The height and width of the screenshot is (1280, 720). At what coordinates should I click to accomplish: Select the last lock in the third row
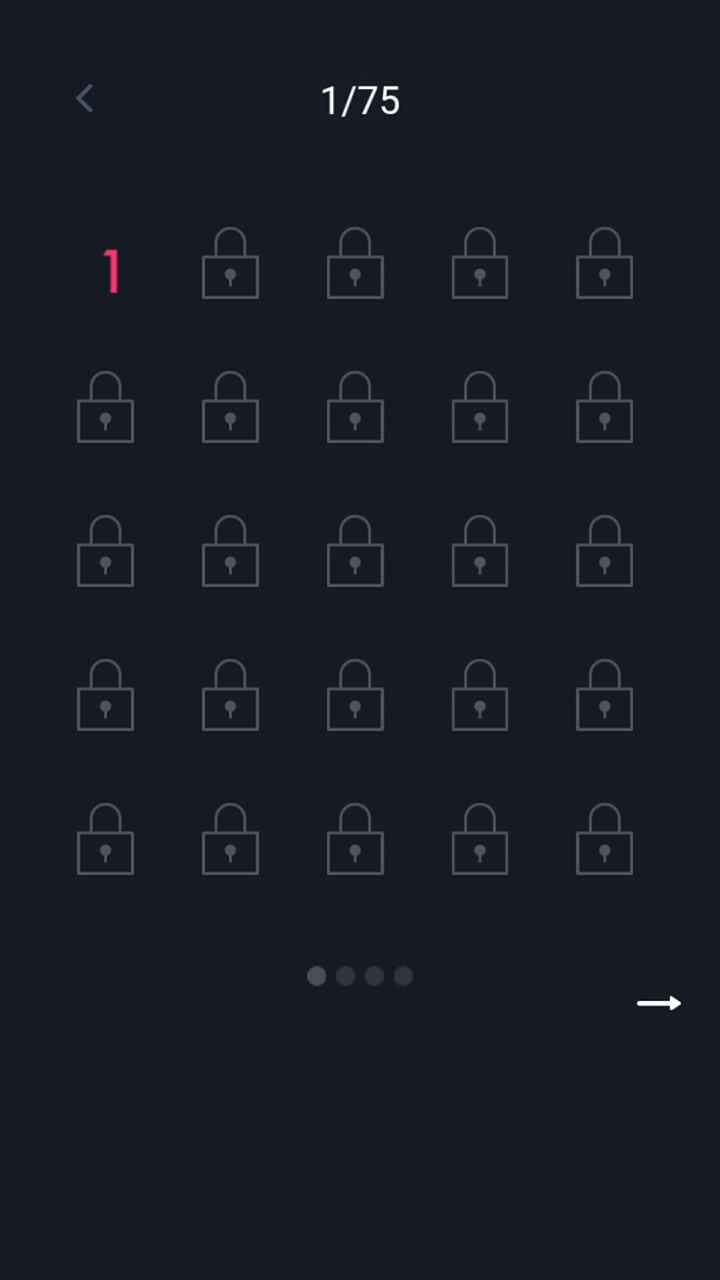coord(604,551)
